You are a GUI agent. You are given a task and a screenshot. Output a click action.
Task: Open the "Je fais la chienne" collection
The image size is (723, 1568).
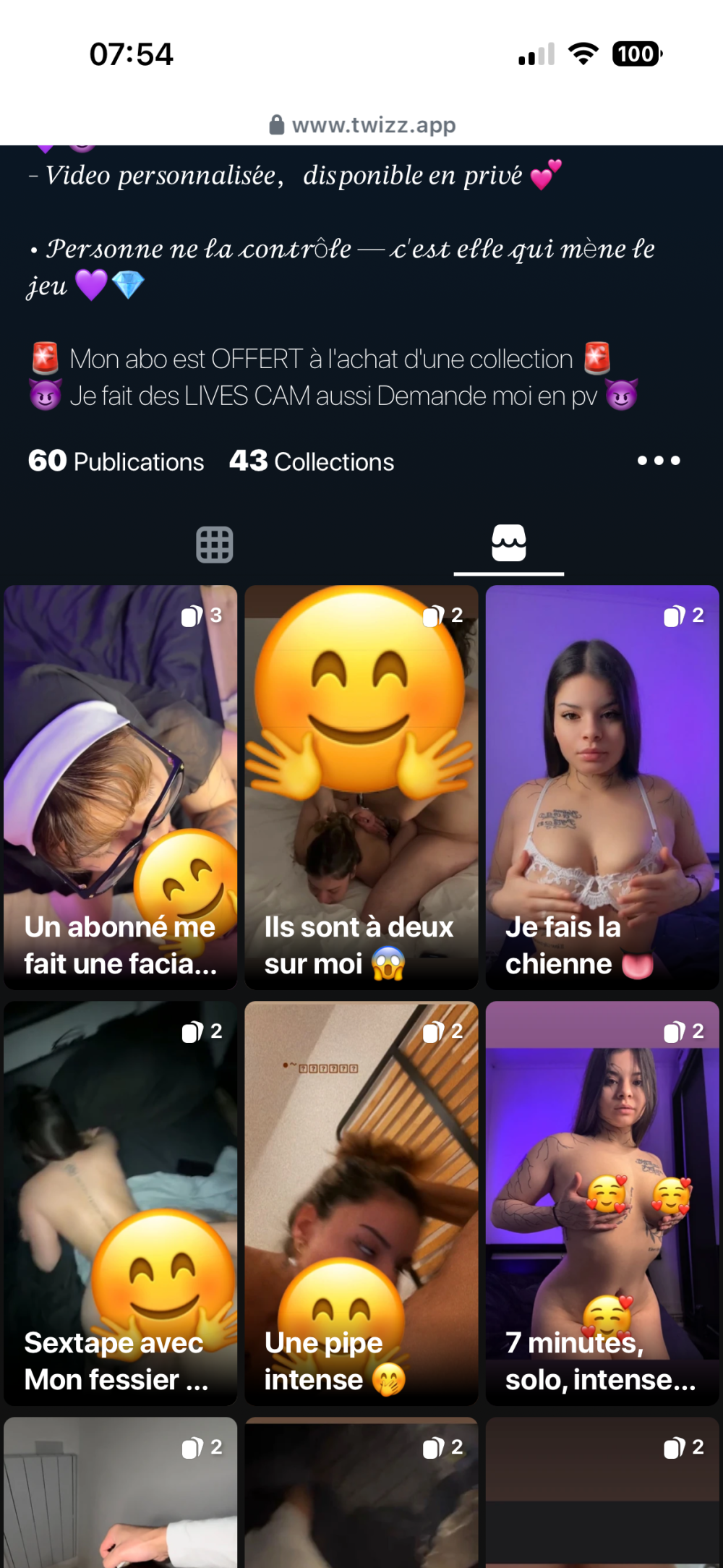[x=602, y=787]
